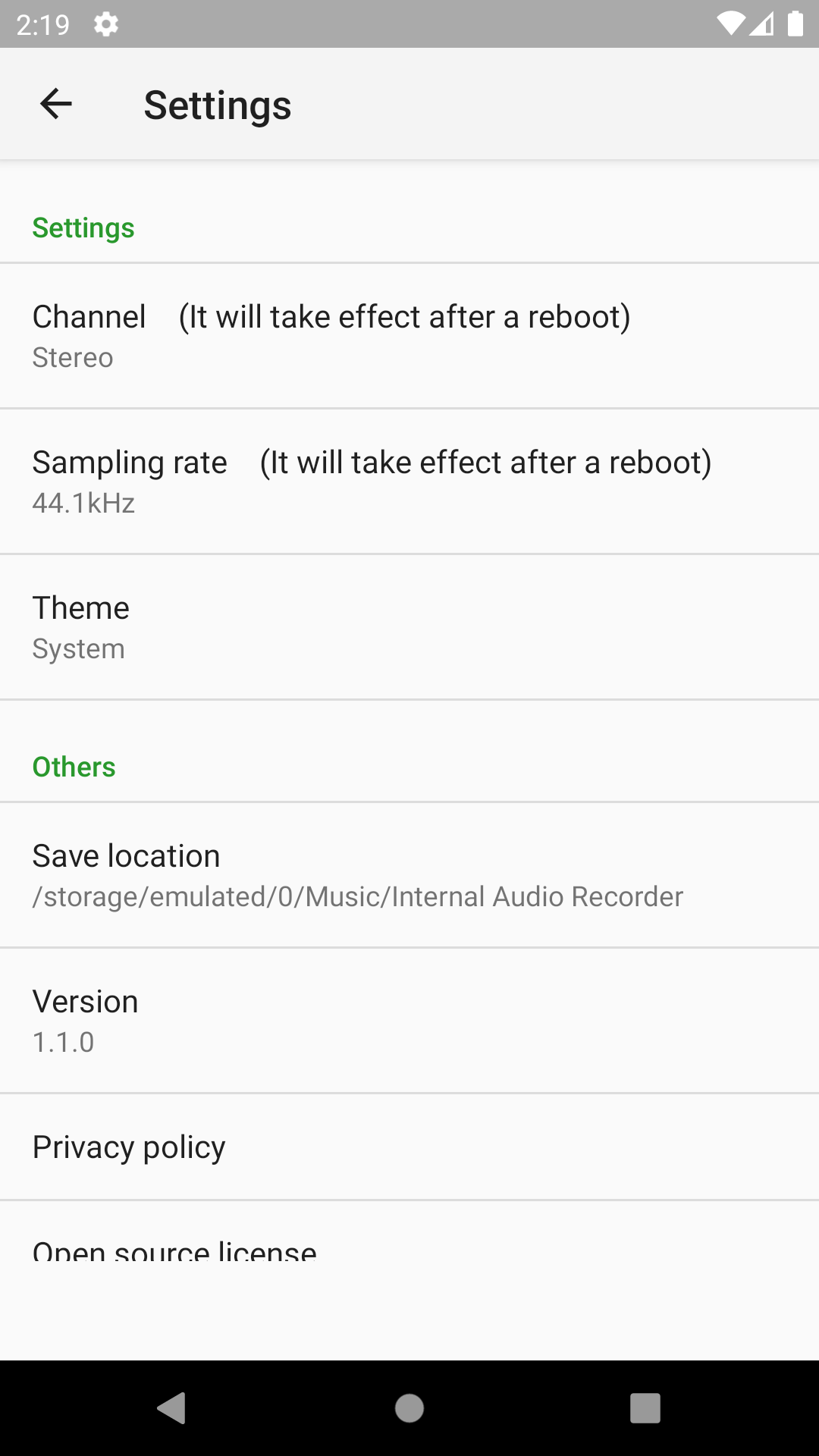The width and height of the screenshot is (819, 1456).
Task: Click the battery icon in the status bar
Action: pos(796,24)
